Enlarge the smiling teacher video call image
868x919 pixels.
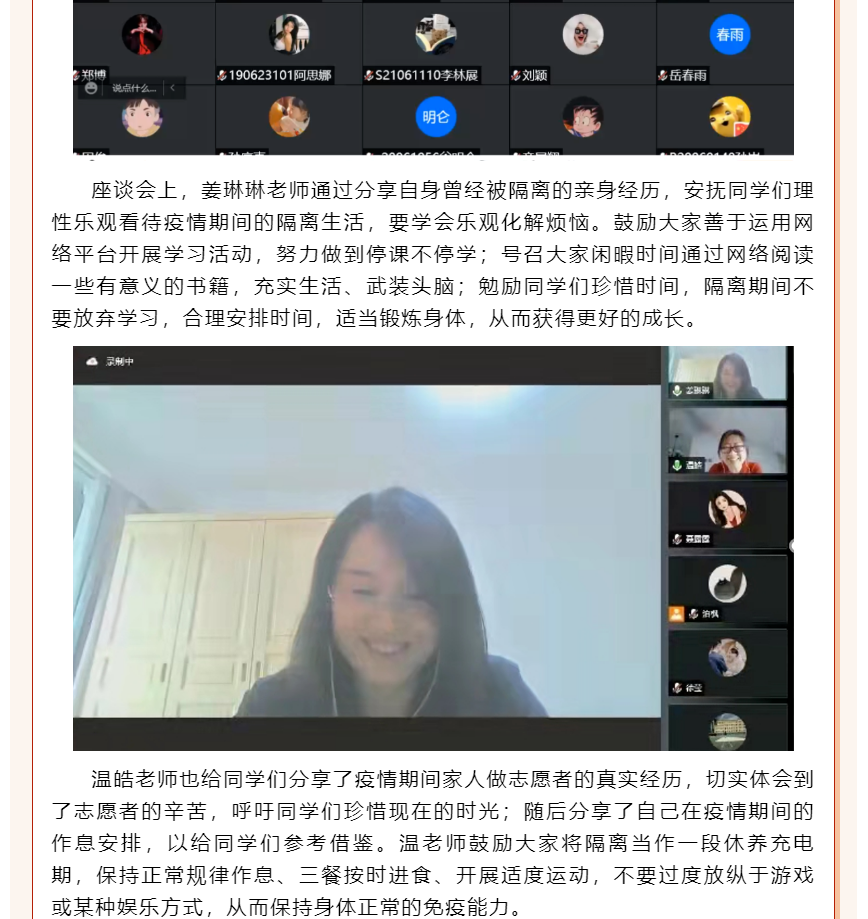433,548
